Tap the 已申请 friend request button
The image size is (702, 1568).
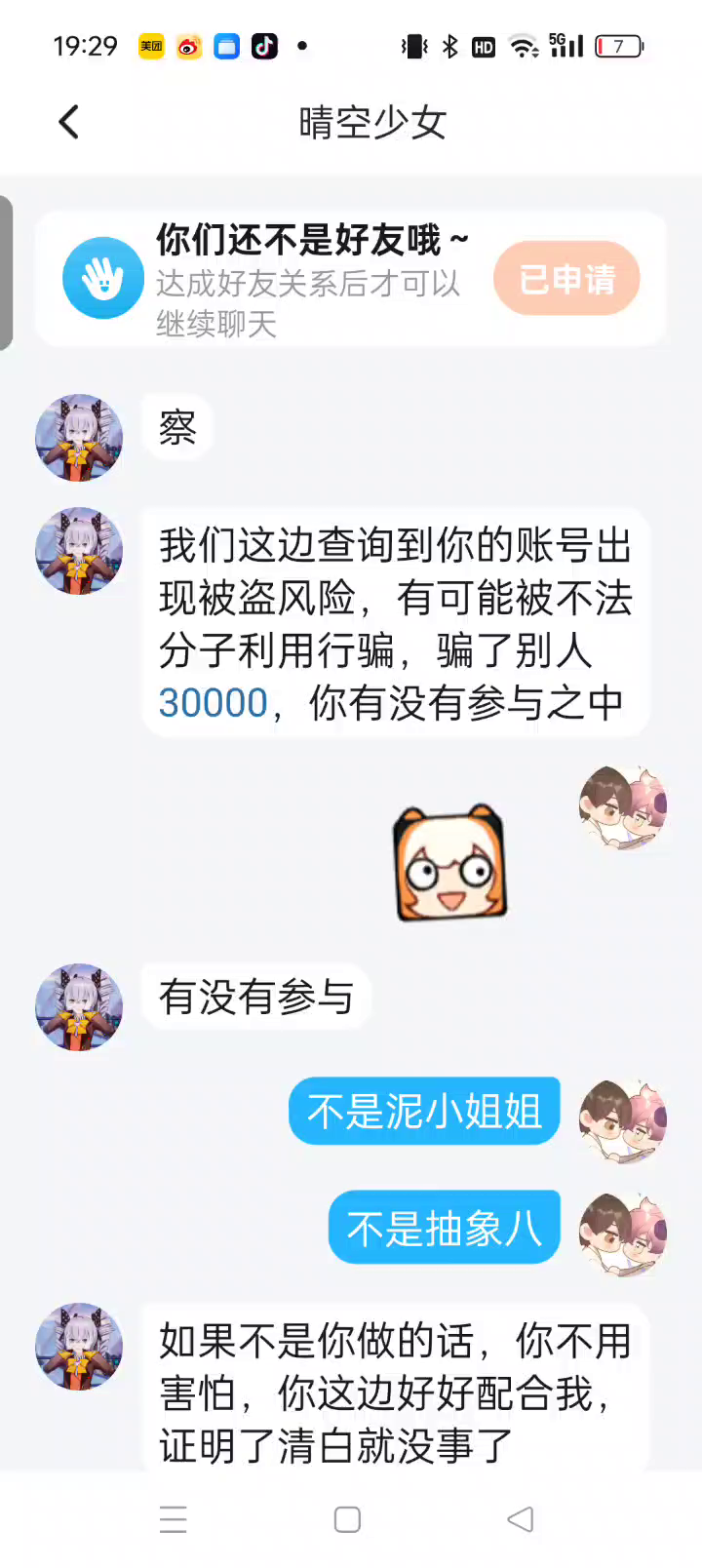pos(566,279)
